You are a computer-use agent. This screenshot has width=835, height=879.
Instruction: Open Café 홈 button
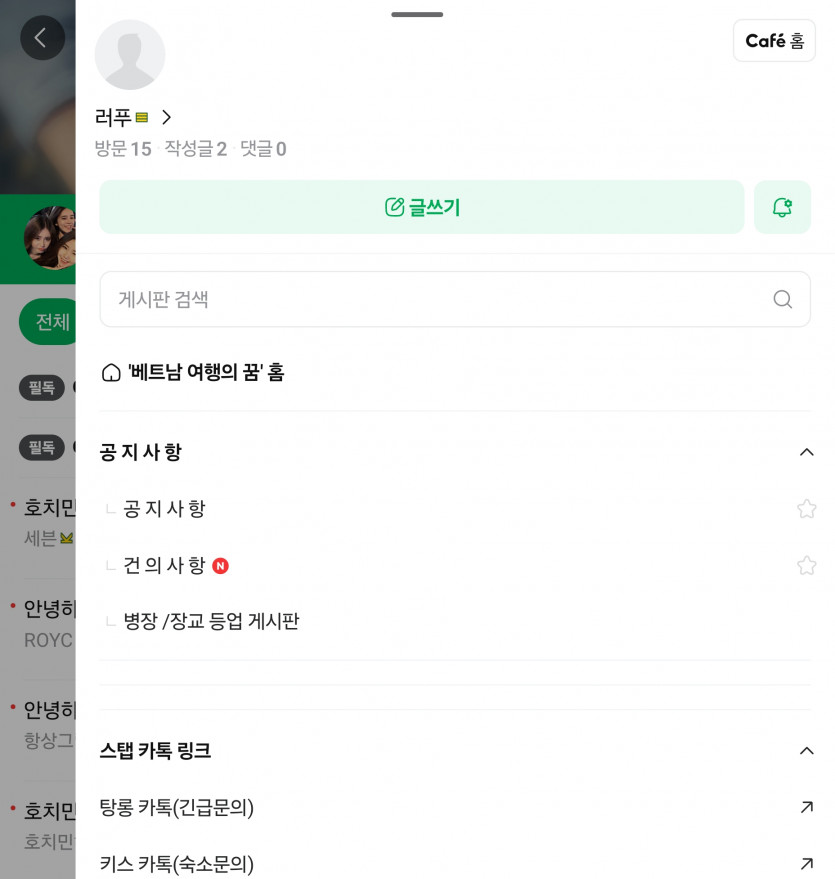(x=774, y=41)
